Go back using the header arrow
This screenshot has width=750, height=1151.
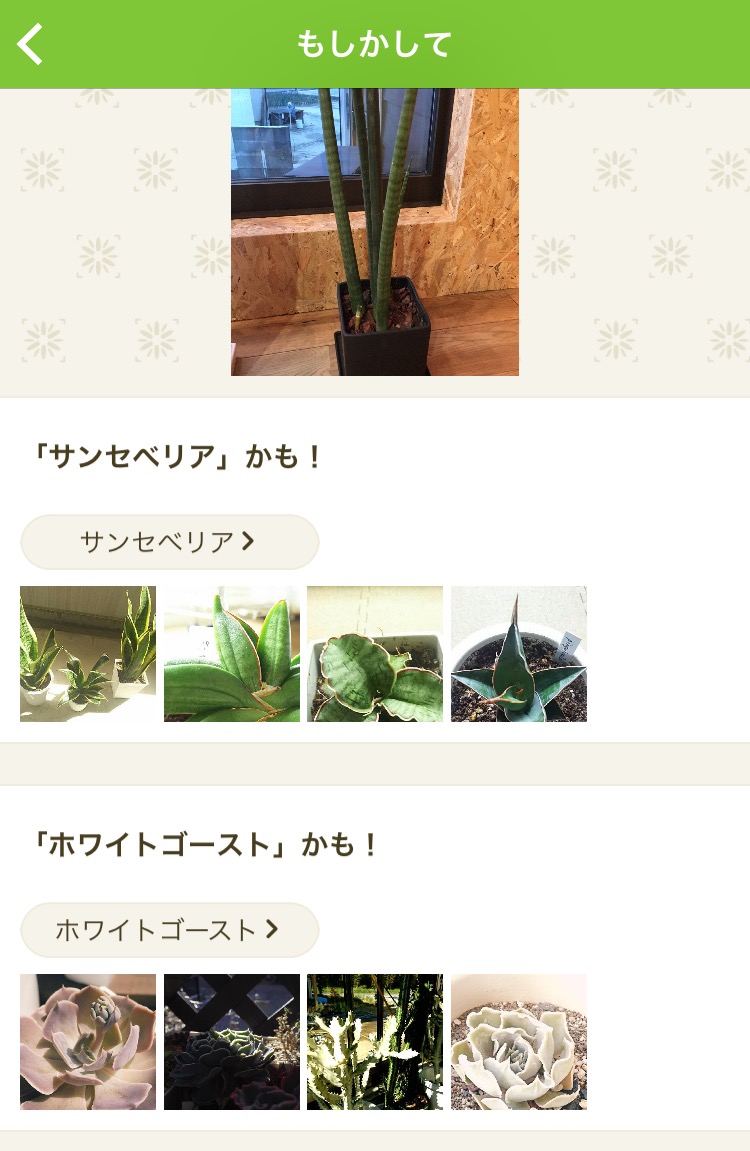31,44
